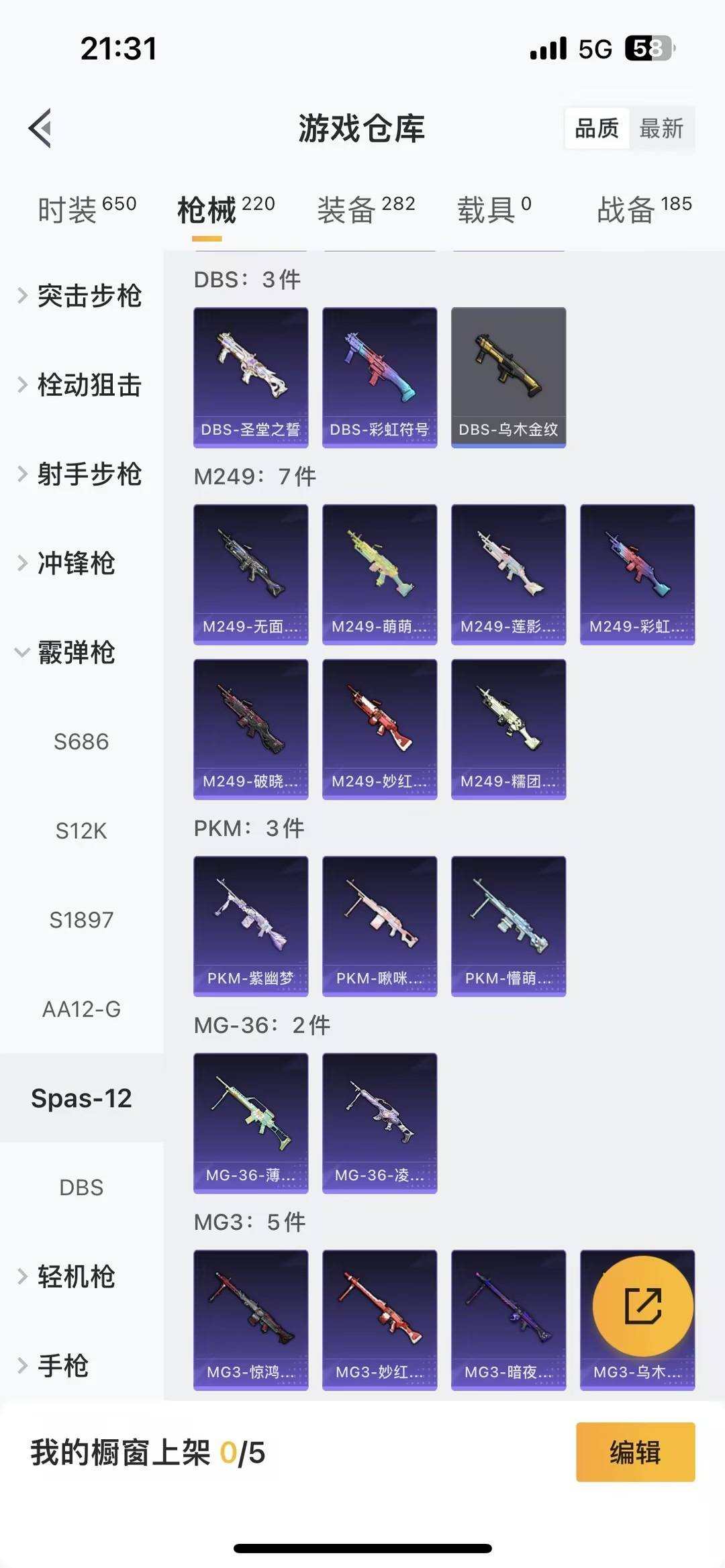Open the M249-破晓 skin card
The image size is (725, 1568).
pos(251,730)
